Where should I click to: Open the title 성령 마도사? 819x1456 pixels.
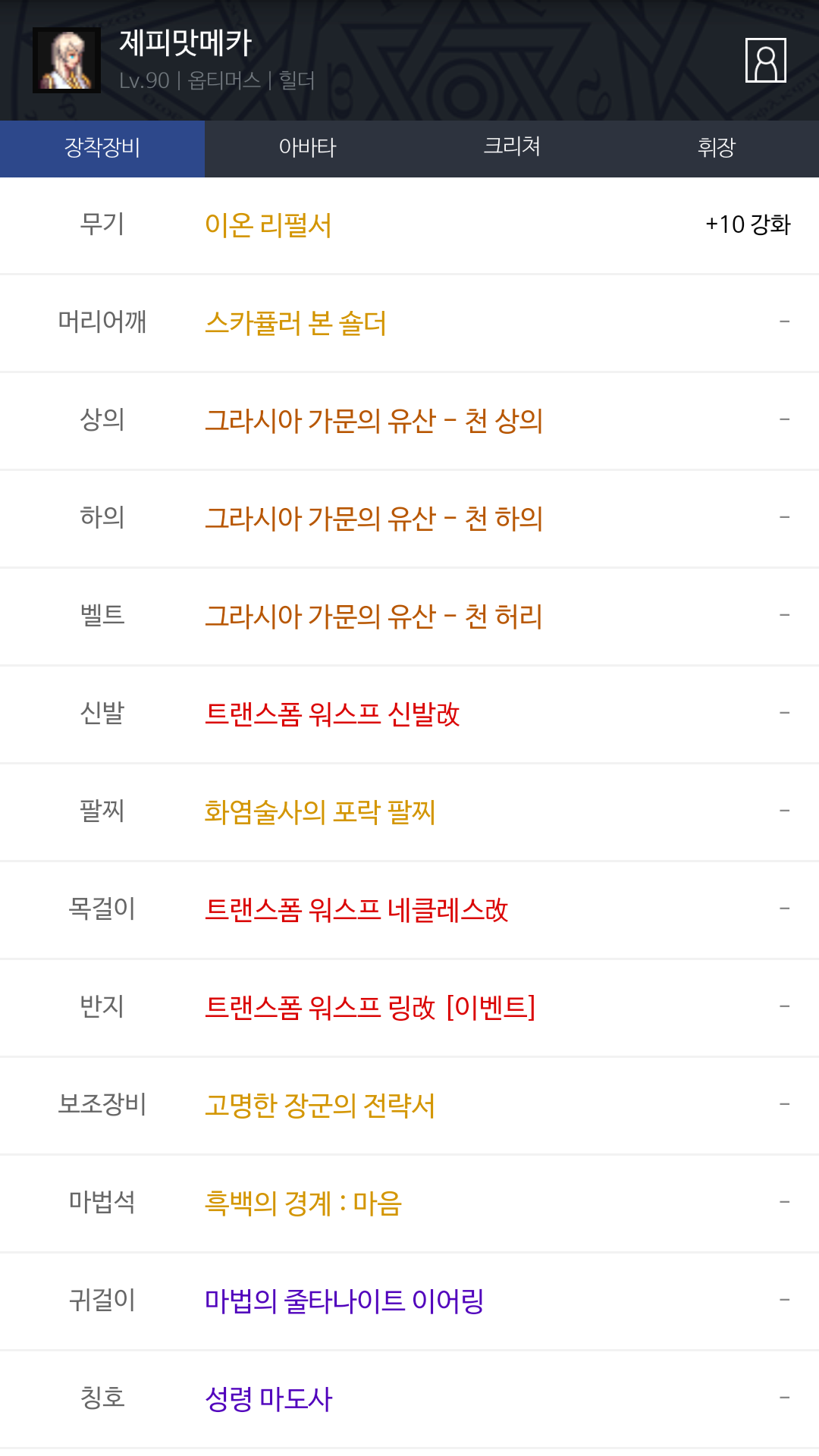pos(268,1399)
